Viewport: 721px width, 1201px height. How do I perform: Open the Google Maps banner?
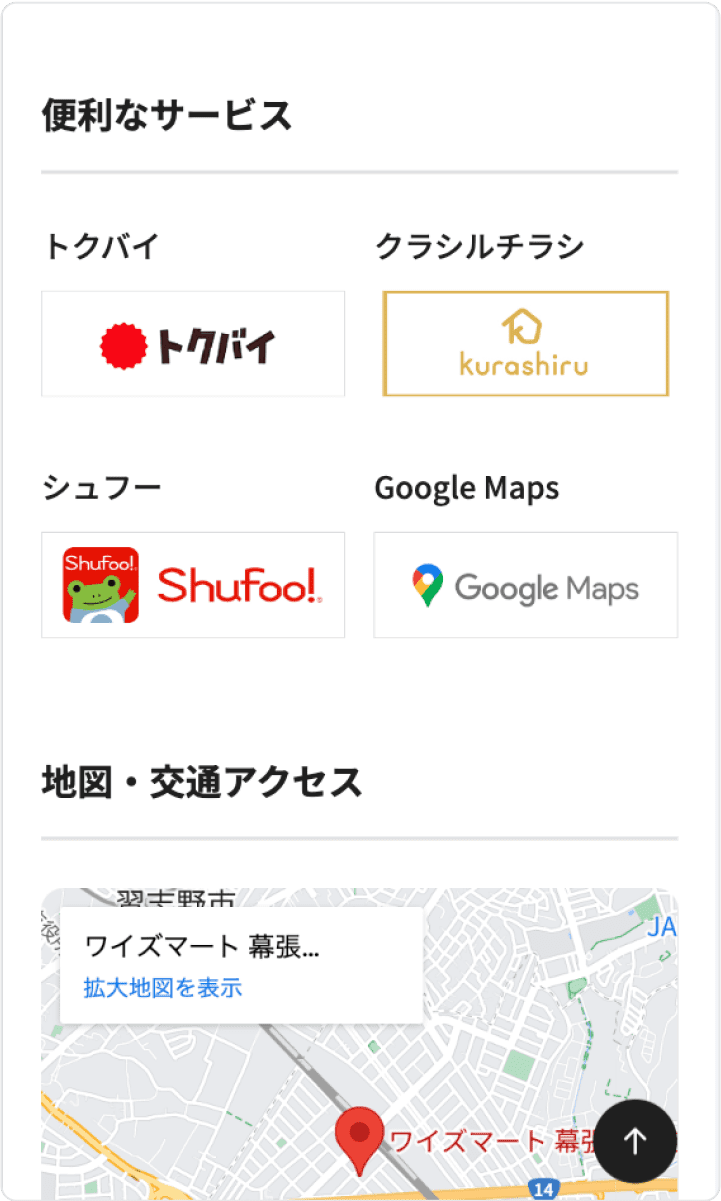(526, 585)
